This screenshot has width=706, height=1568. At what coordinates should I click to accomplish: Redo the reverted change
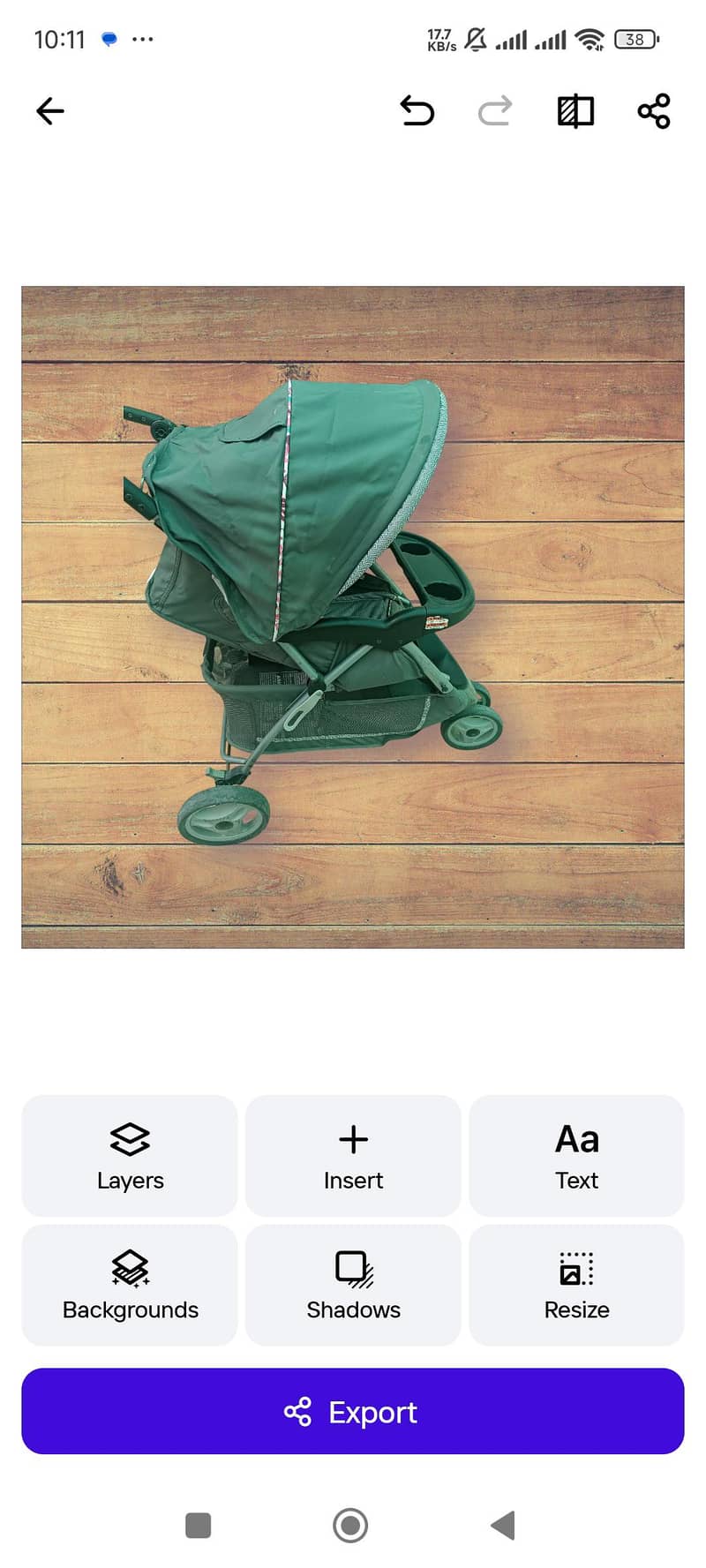pos(495,111)
